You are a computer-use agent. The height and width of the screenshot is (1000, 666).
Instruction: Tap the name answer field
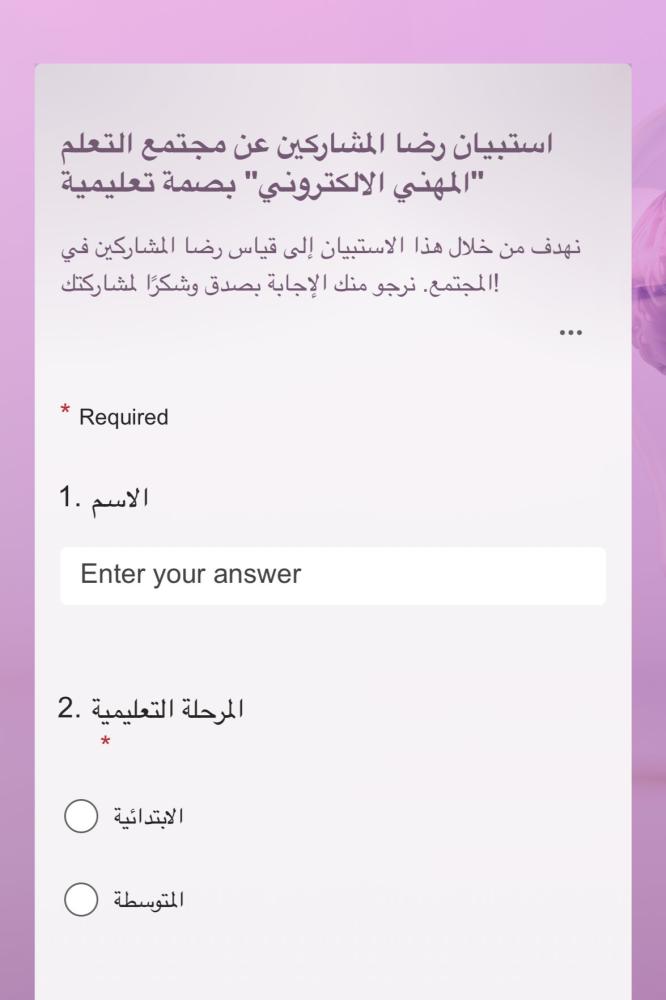click(x=333, y=575)
